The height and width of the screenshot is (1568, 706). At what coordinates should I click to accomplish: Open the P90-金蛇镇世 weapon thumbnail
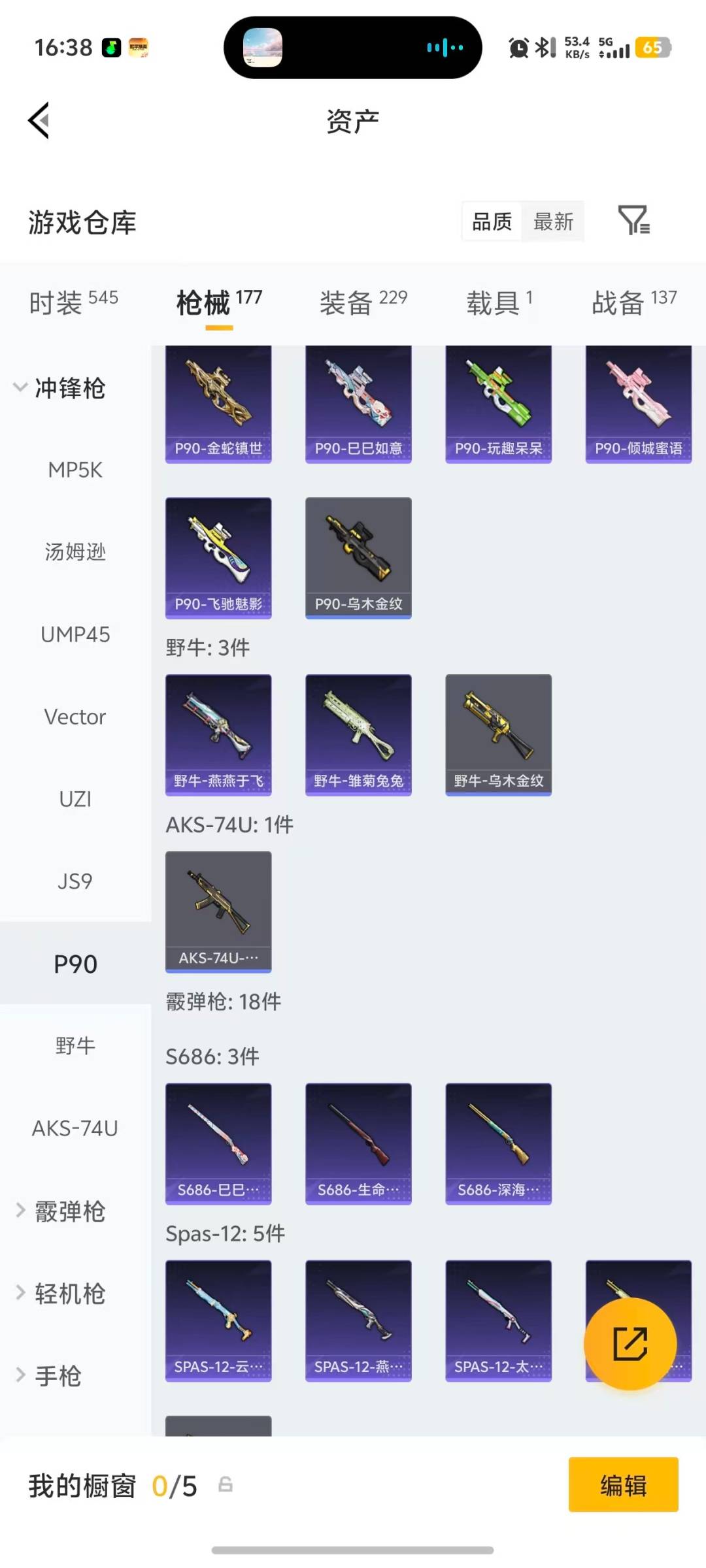pos(218,402)
